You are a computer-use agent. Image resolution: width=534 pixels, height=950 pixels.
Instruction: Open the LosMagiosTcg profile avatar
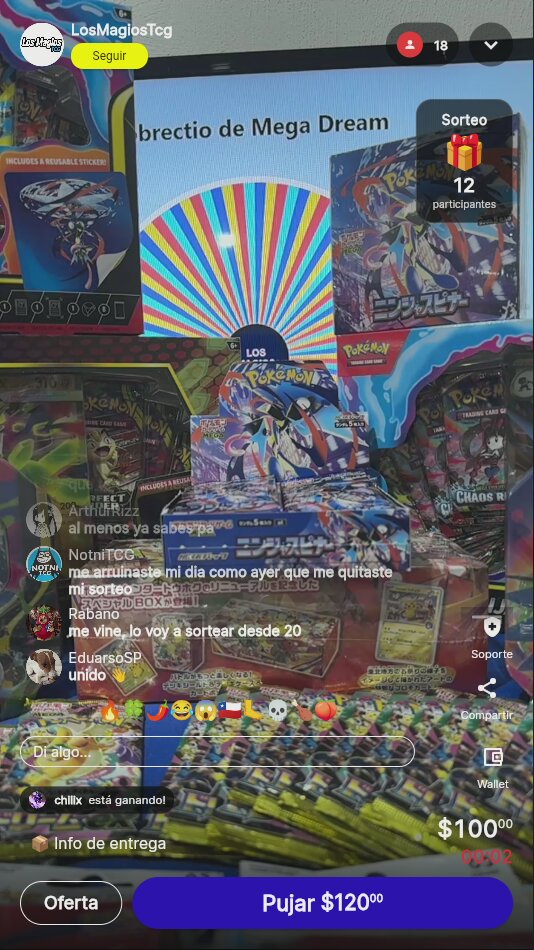tap(42, 44)
